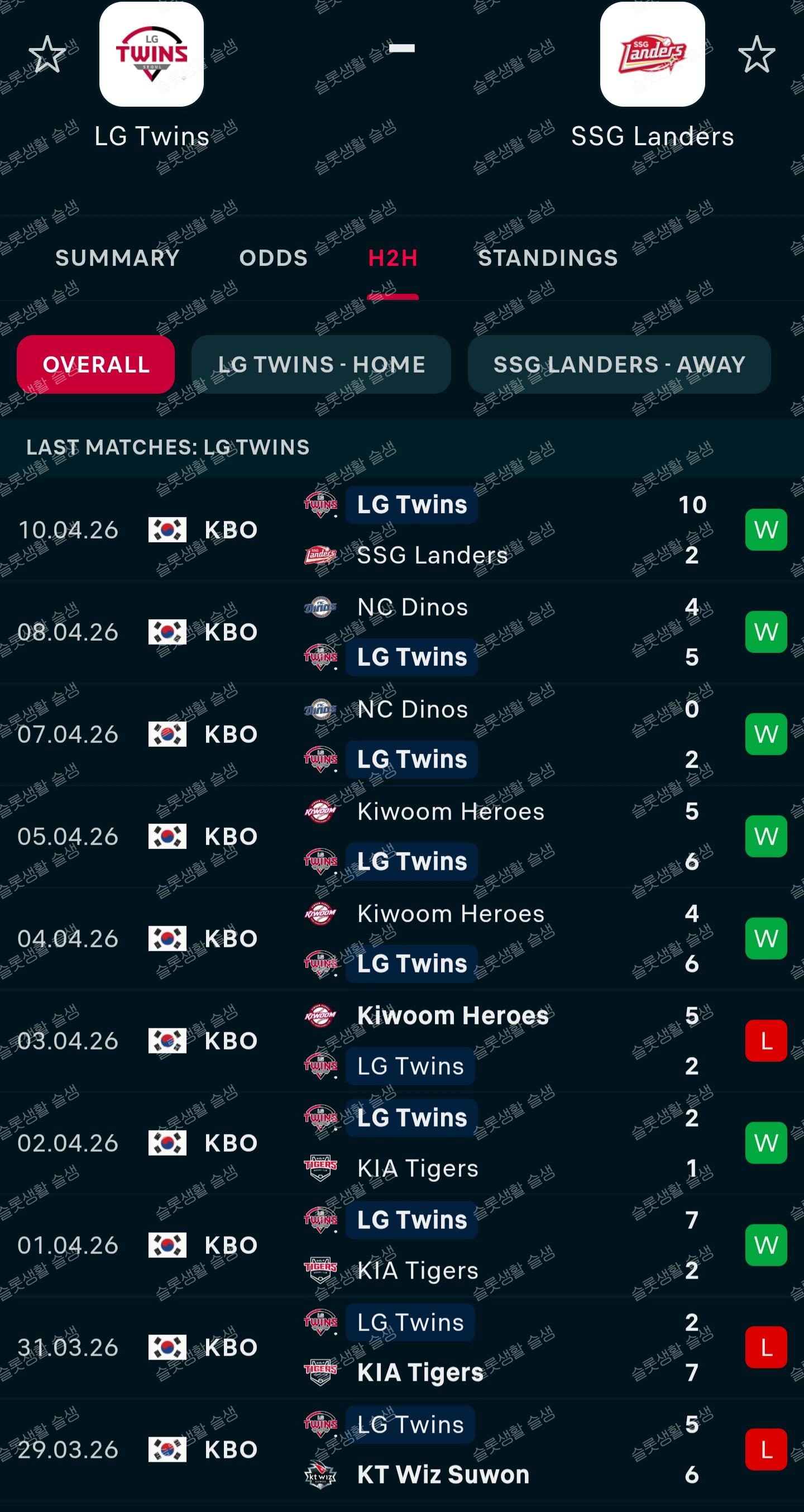The height and width of the screenshot is (1512, 804).
Task: Open LG Twins team logo
Action: point(151,54)
